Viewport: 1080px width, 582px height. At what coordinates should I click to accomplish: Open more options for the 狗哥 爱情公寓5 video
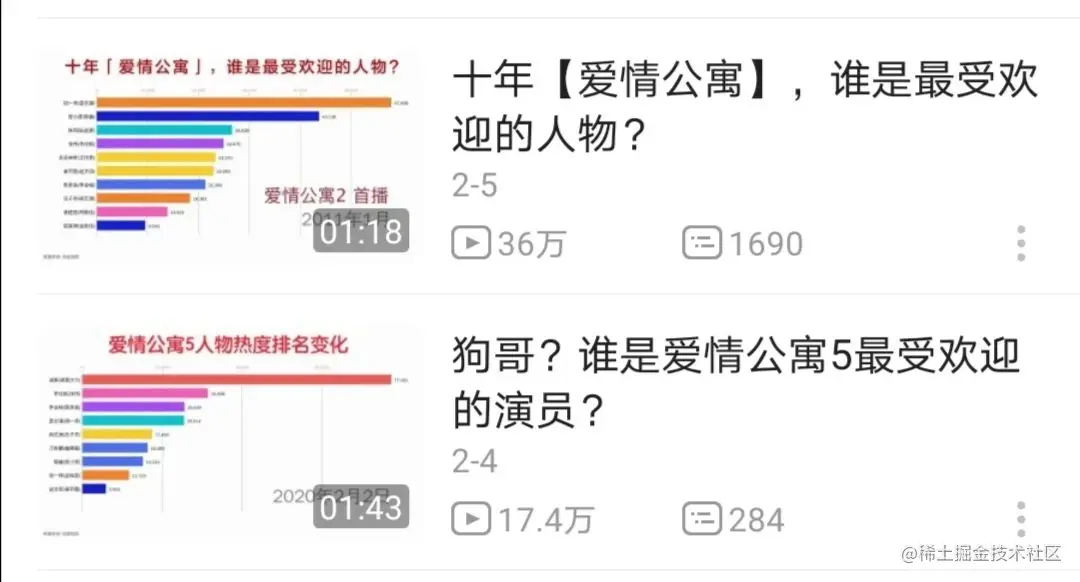pyautogui.click(x=1020, y=520)
